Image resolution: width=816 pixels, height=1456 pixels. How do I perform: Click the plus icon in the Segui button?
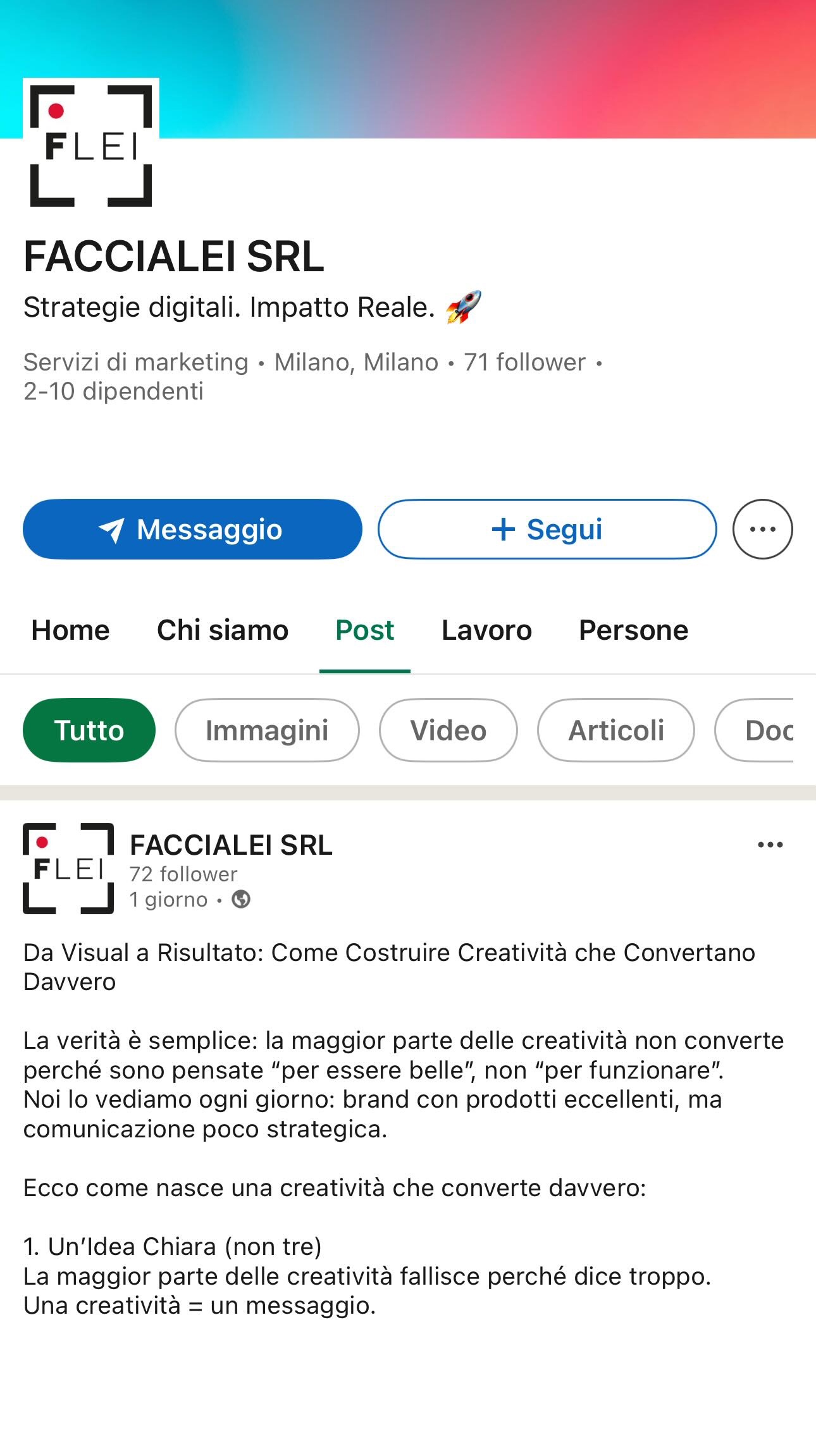503,530
